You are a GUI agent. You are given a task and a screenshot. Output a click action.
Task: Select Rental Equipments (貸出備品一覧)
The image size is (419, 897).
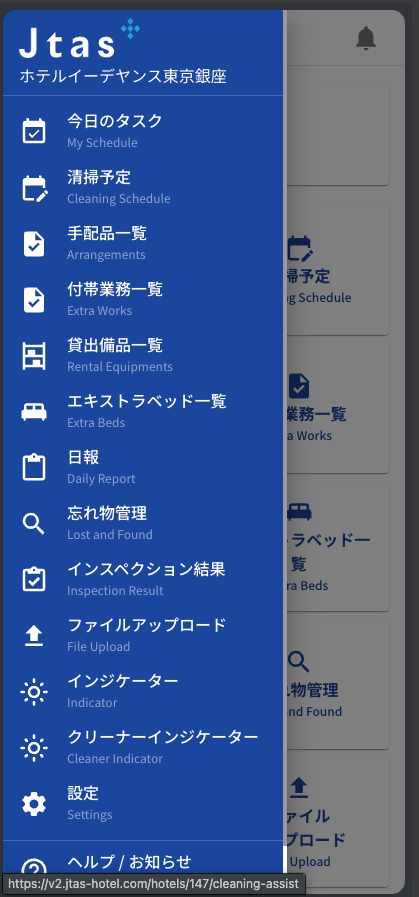pos(143,355)
